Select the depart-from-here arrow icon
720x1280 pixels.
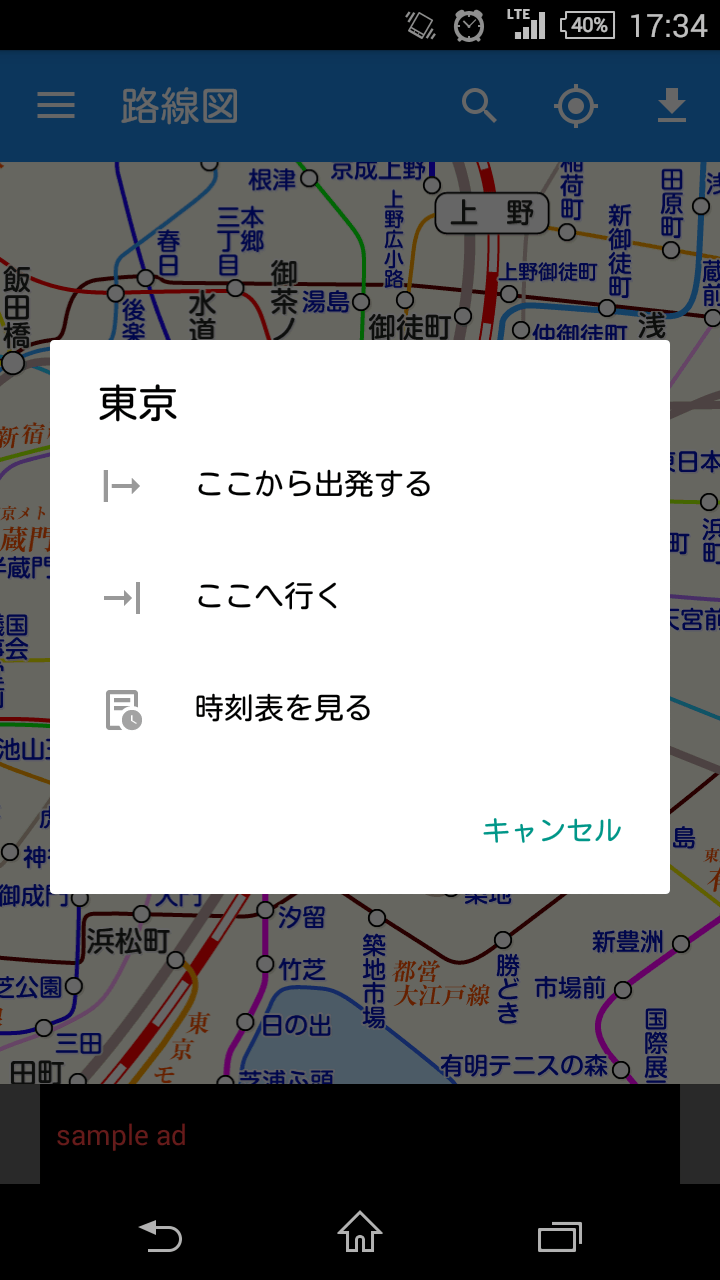click(x=125, y=484)
